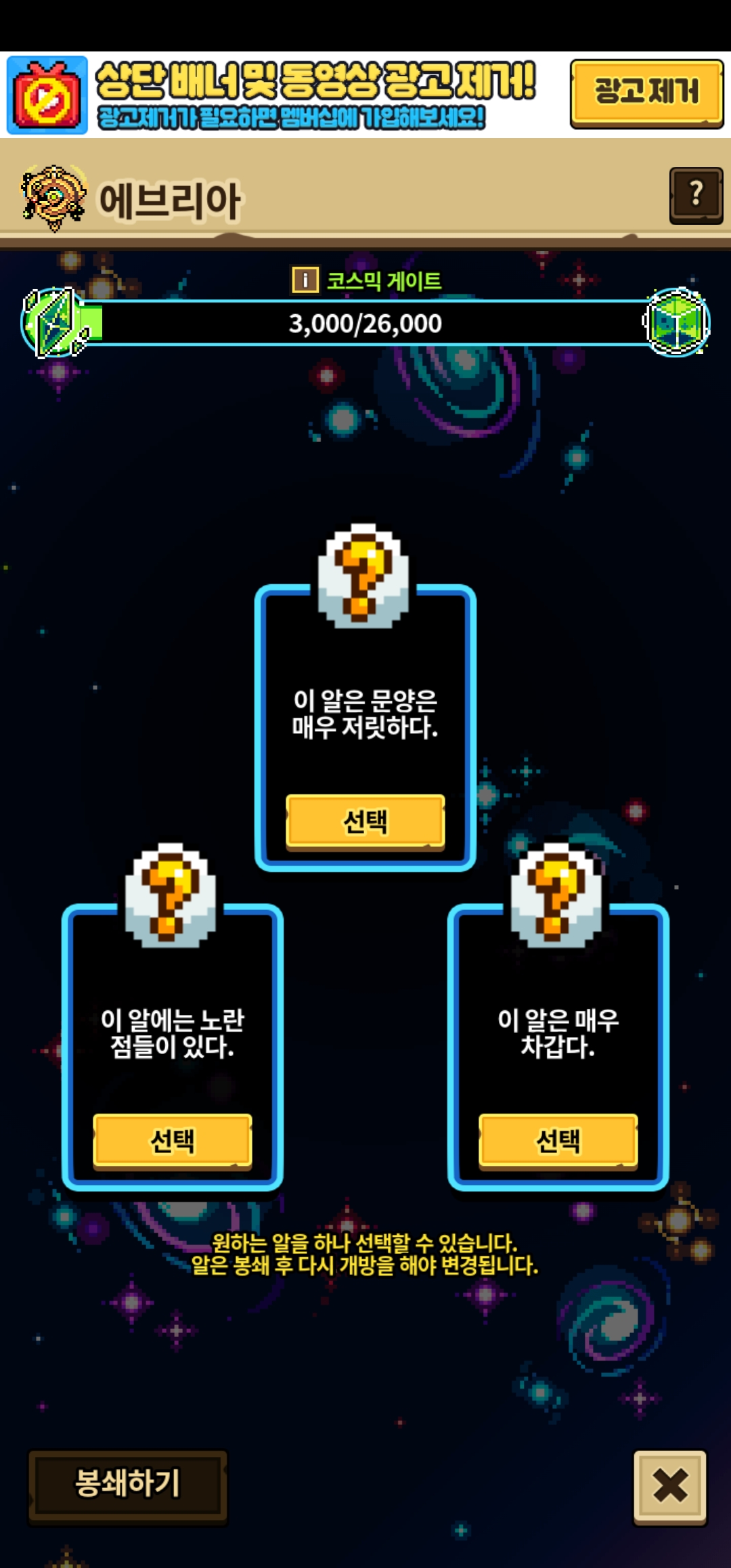Viewport: 731px width, 1568px height.
Task: Select the egg with the tingling pattern
Action: click(x=365, y=821)
